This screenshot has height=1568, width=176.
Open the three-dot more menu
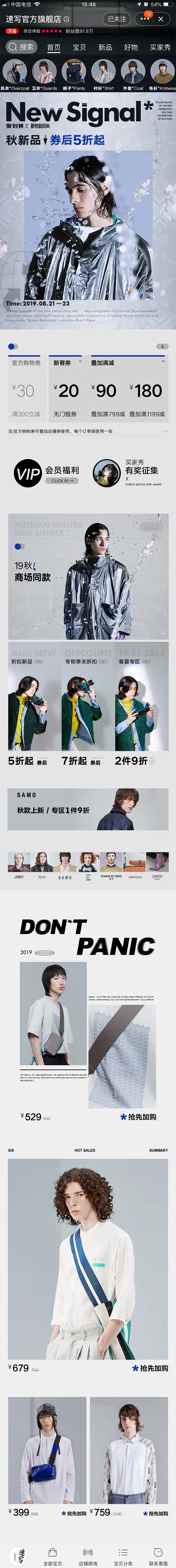144,19
